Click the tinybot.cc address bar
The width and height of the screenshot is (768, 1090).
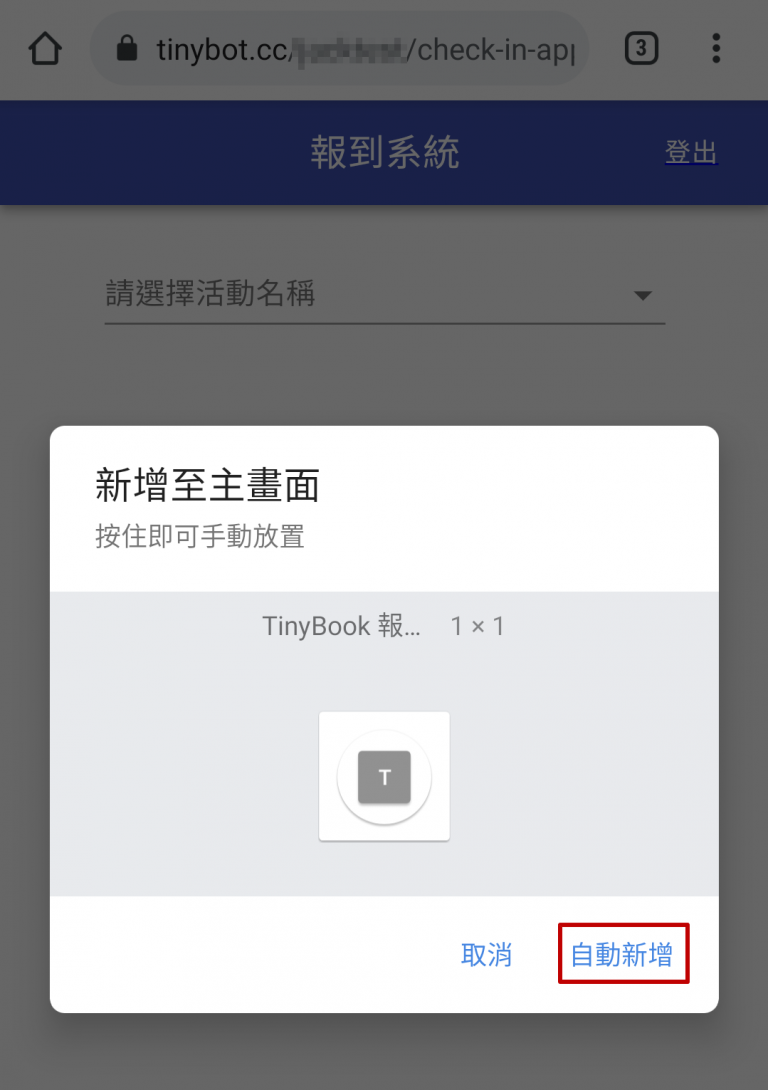(x=340, y=48)
